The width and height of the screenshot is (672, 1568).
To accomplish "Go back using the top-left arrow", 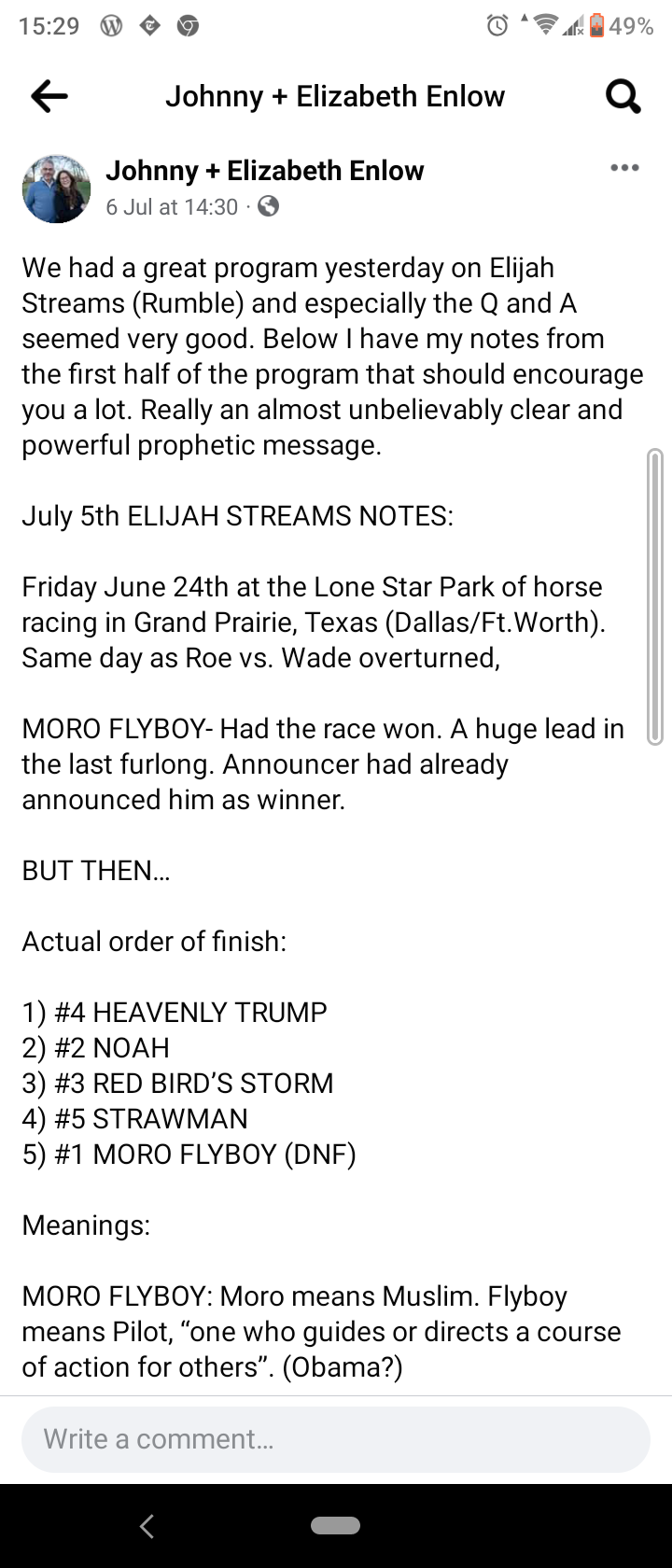I will (x=49, y=96).
